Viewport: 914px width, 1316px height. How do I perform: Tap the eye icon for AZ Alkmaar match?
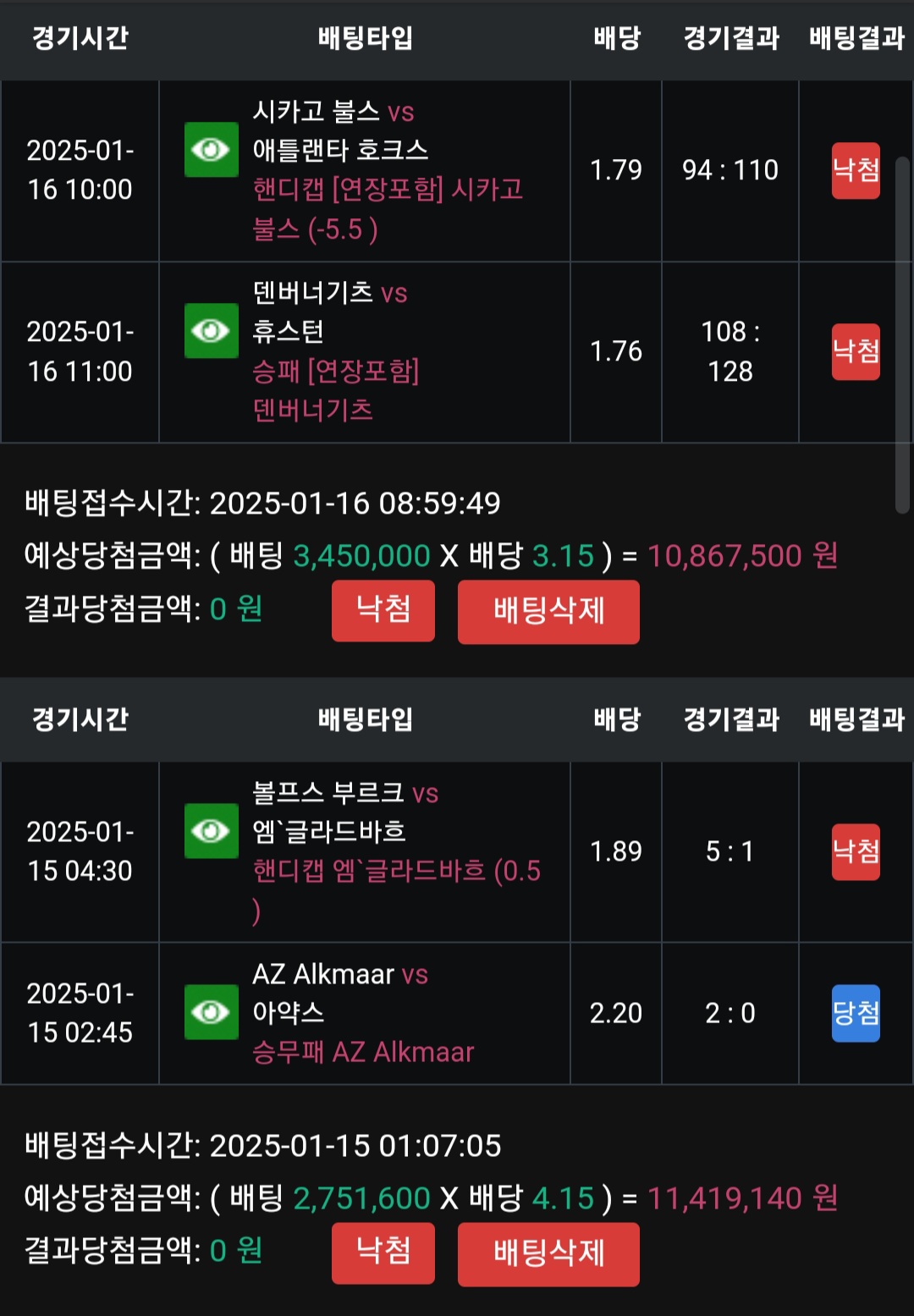(211, 1011)
